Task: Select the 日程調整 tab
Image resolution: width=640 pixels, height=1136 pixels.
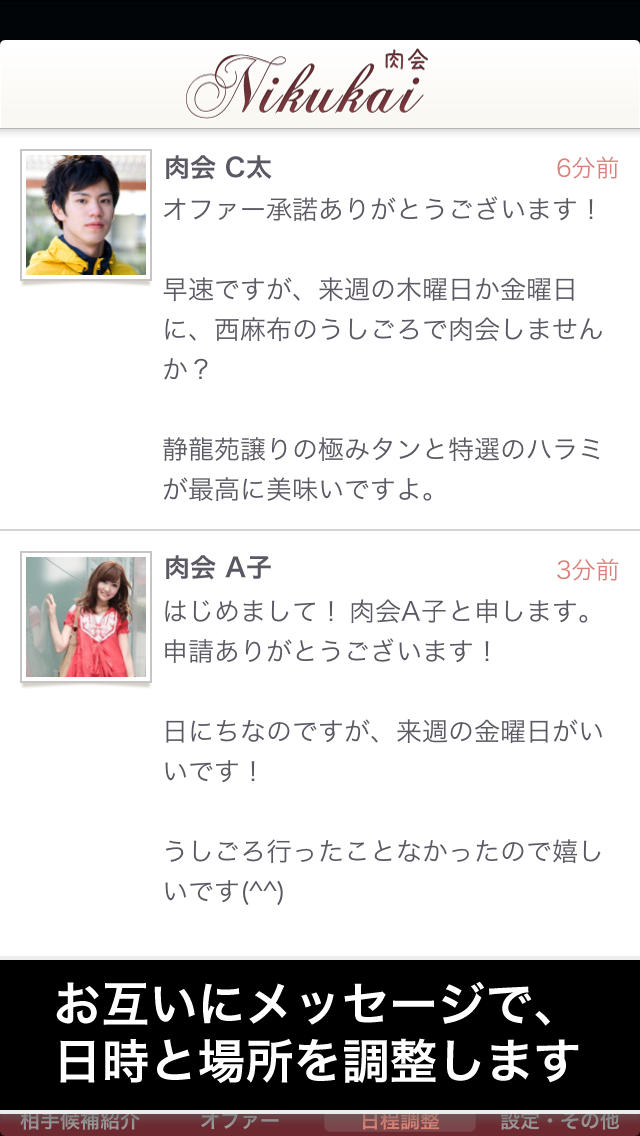Action: (401, 1122)
